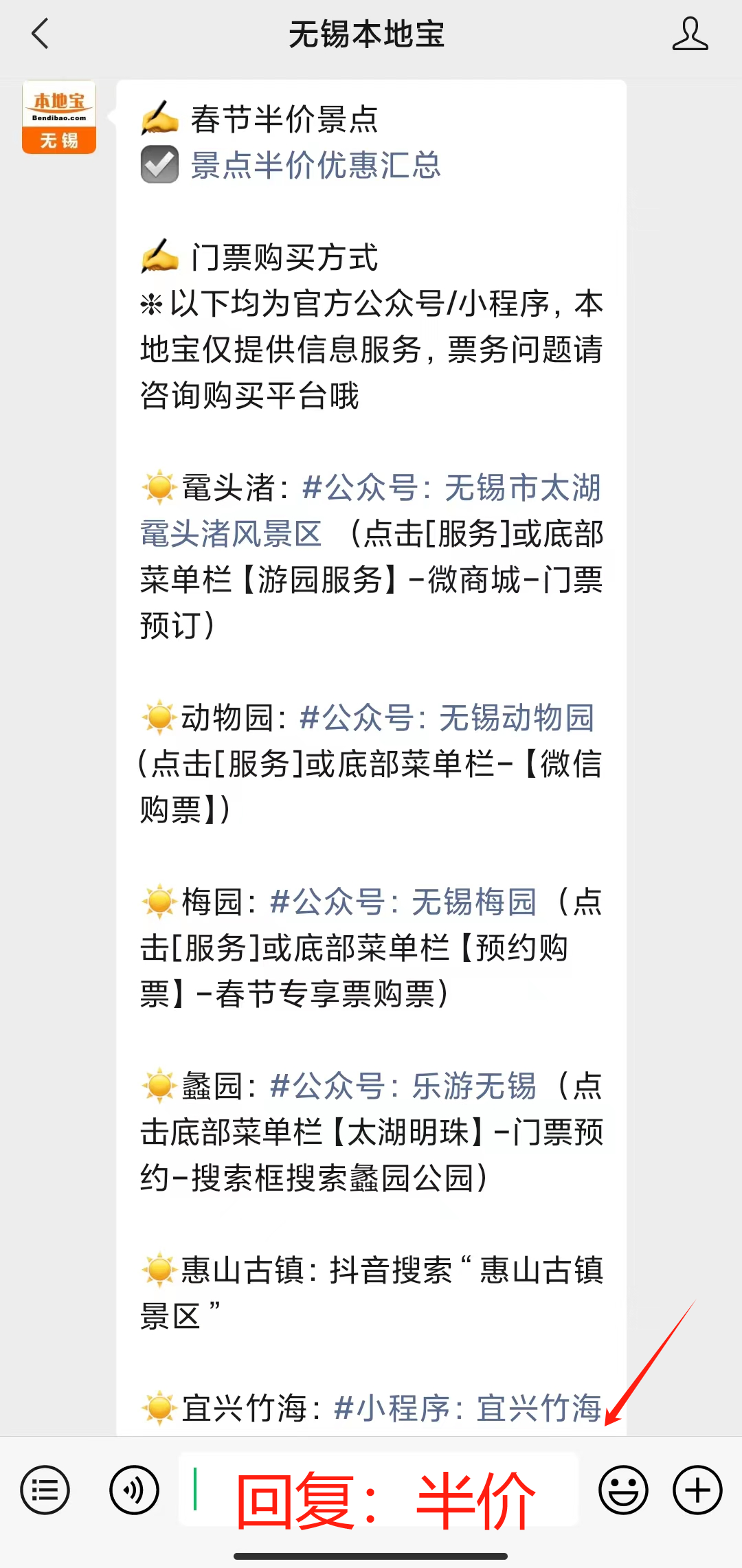Open the account profile icon
Viewport: 742px width, 1568px height.
pyautogui.click(x=690, y=34)
